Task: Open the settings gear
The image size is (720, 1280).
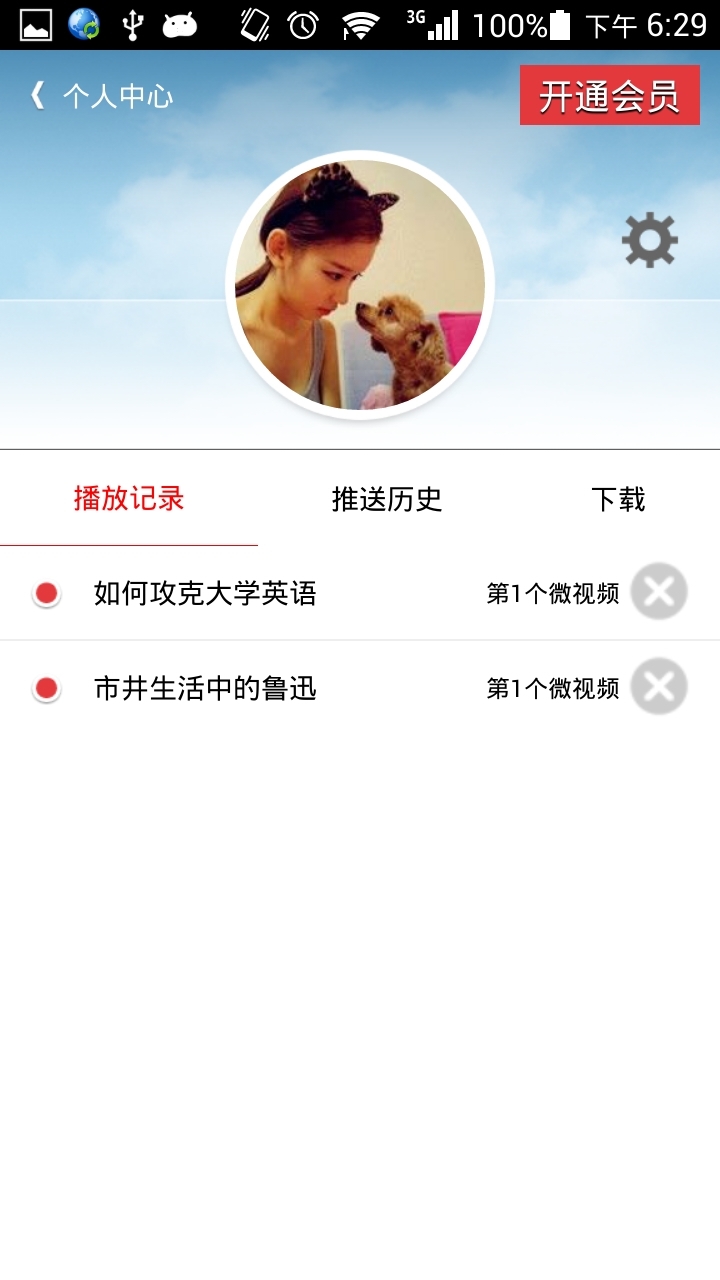Action: click(x=650, y=240)
